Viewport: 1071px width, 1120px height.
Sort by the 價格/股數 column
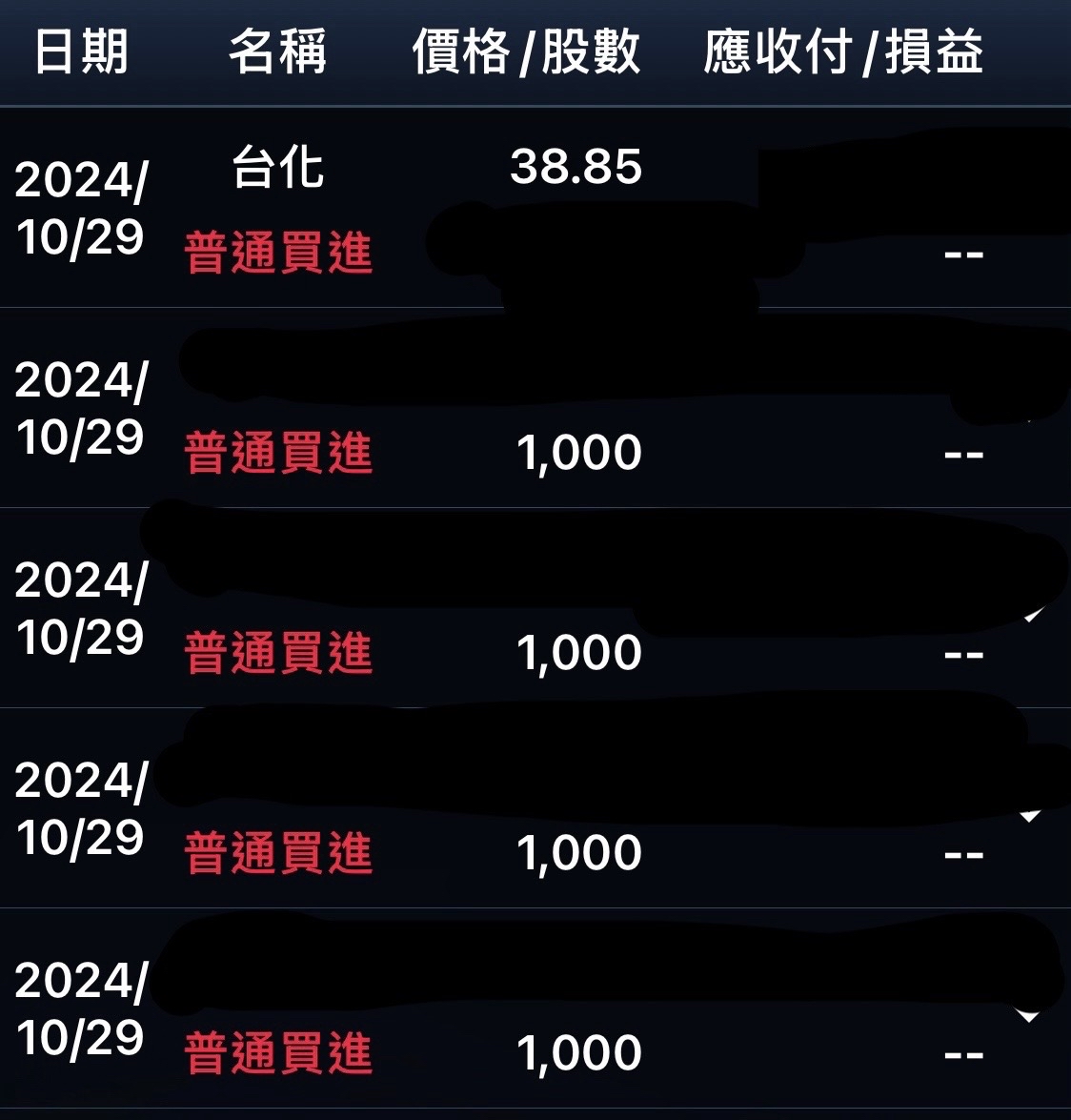(x=525, y=54)
